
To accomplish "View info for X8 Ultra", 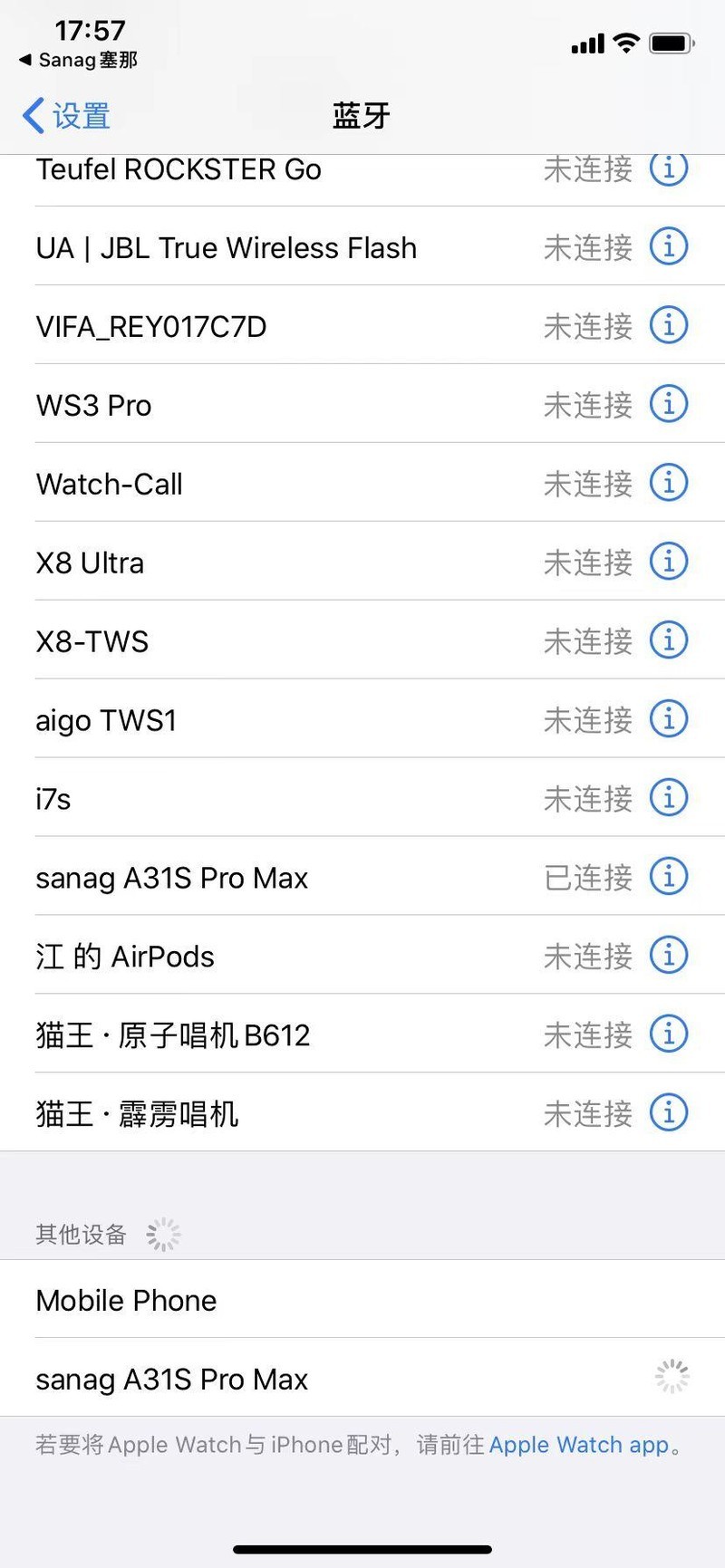I will coord(669,562).
